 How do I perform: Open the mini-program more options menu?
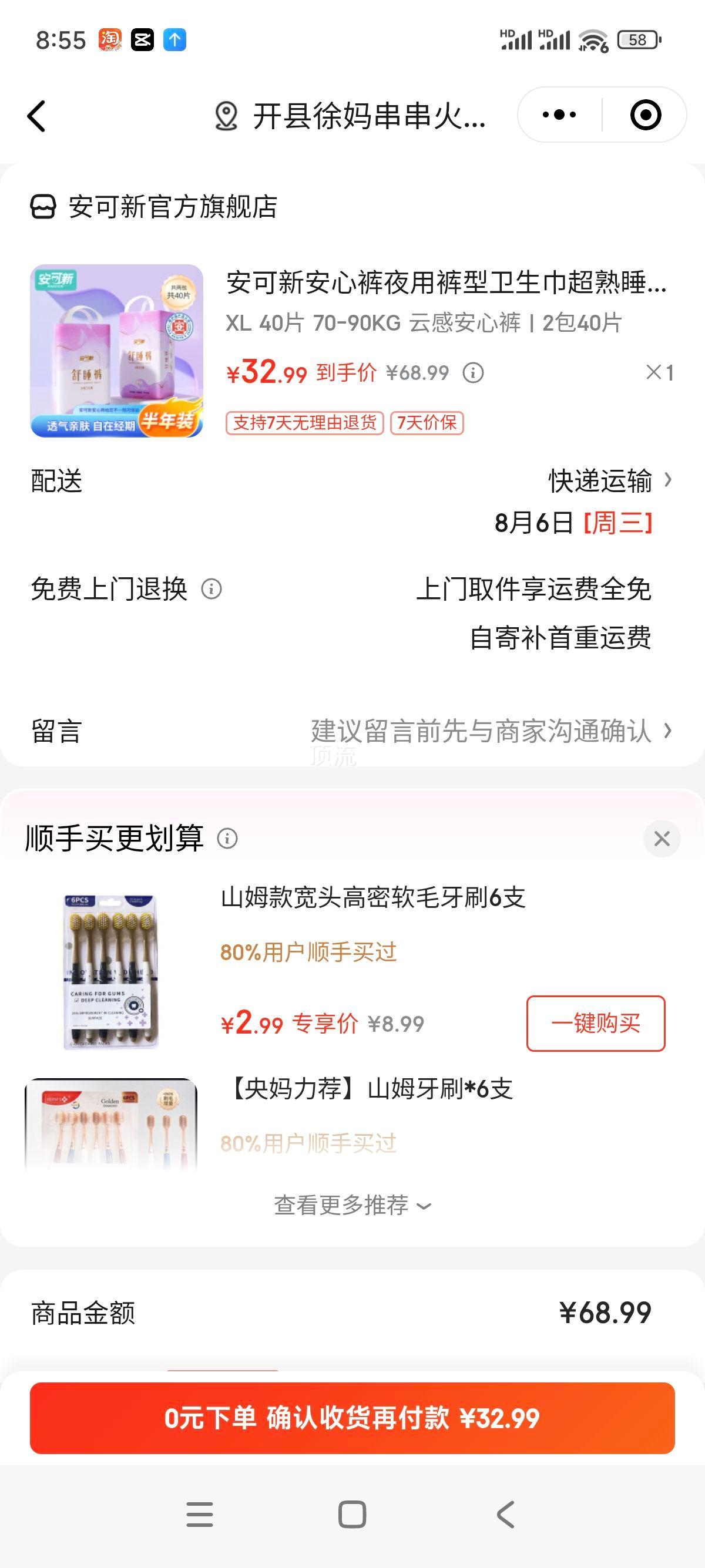[x=559, y=115]
